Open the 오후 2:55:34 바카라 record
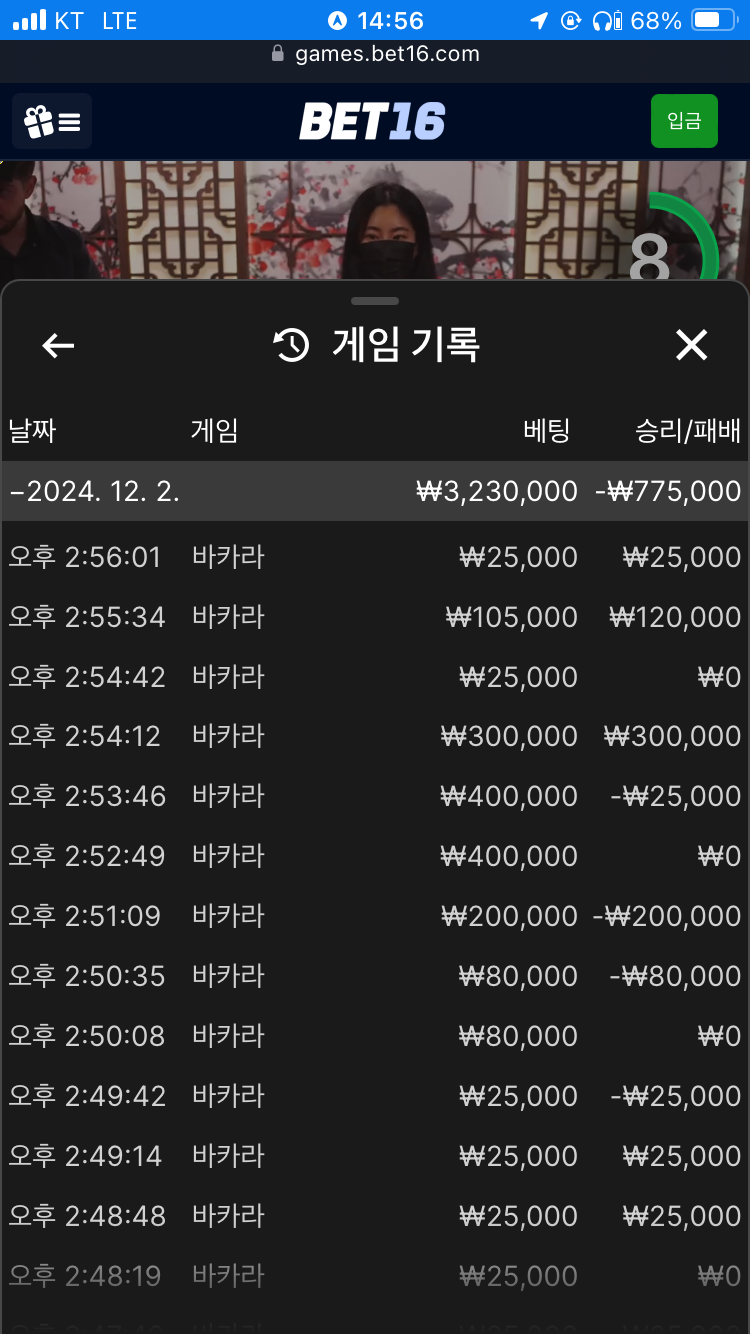Viewport: 750px width, 1334px height. point(375,617)
